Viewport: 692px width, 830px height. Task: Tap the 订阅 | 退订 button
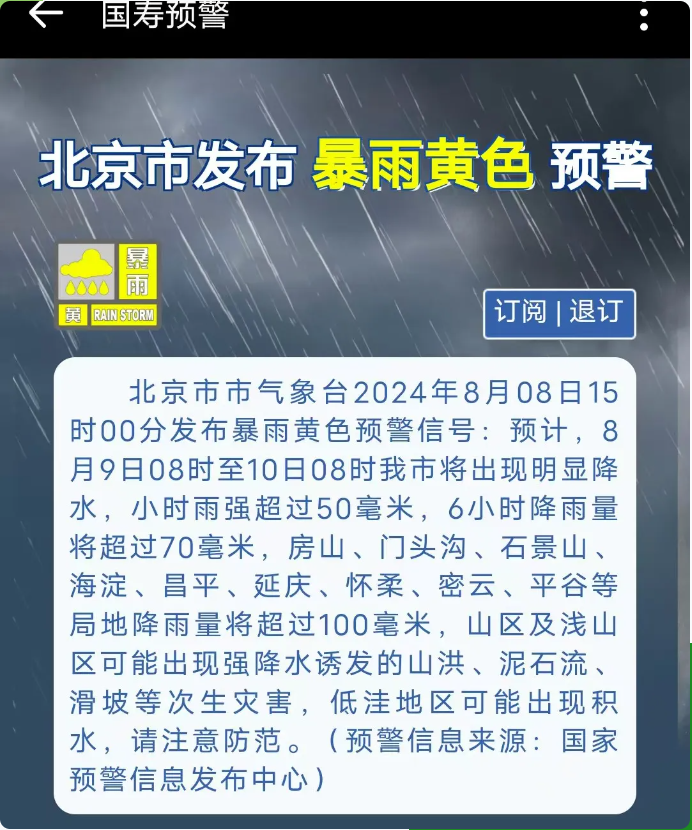click(559, 313)
